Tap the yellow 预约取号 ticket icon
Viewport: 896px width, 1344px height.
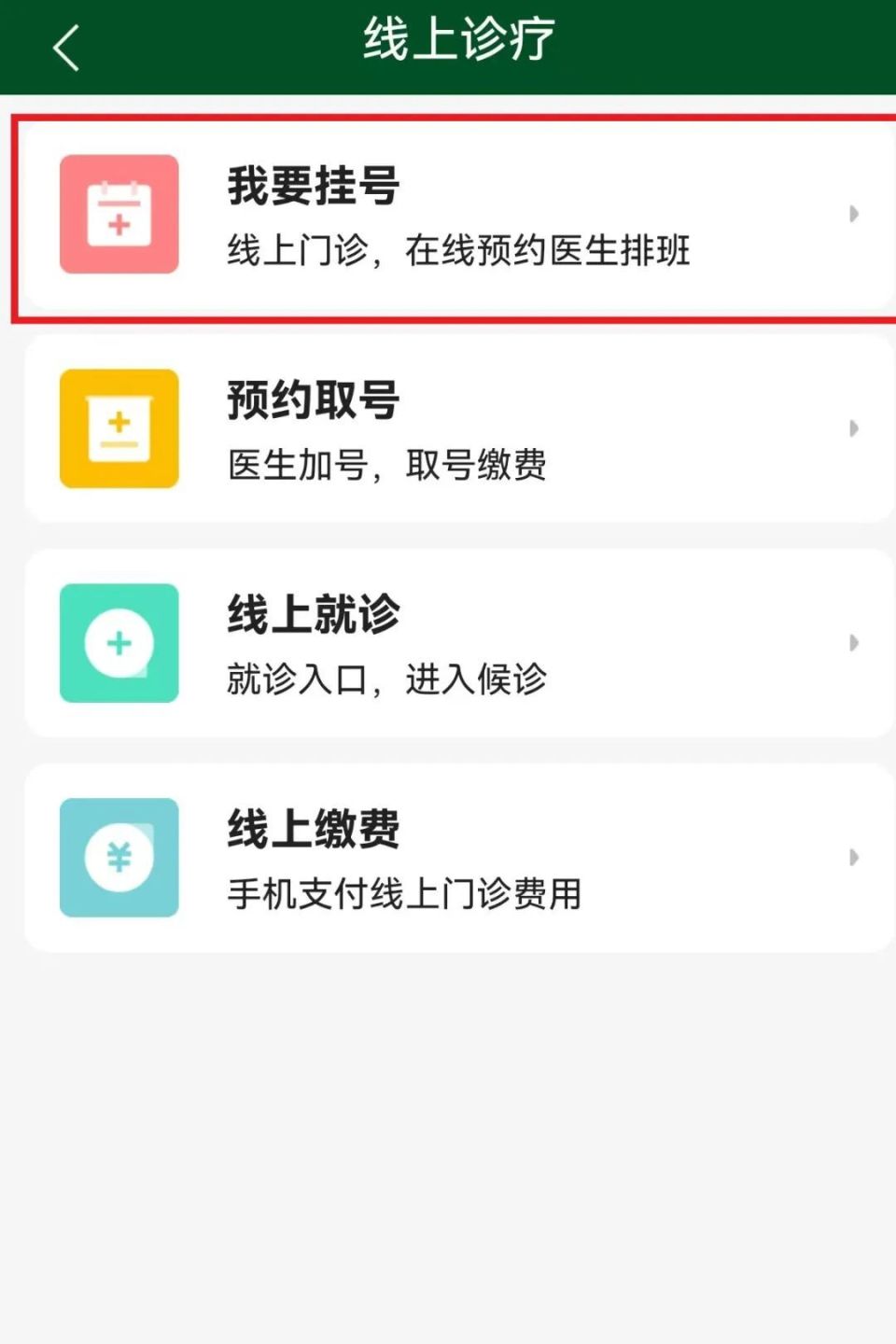click(x=119, y=428)
